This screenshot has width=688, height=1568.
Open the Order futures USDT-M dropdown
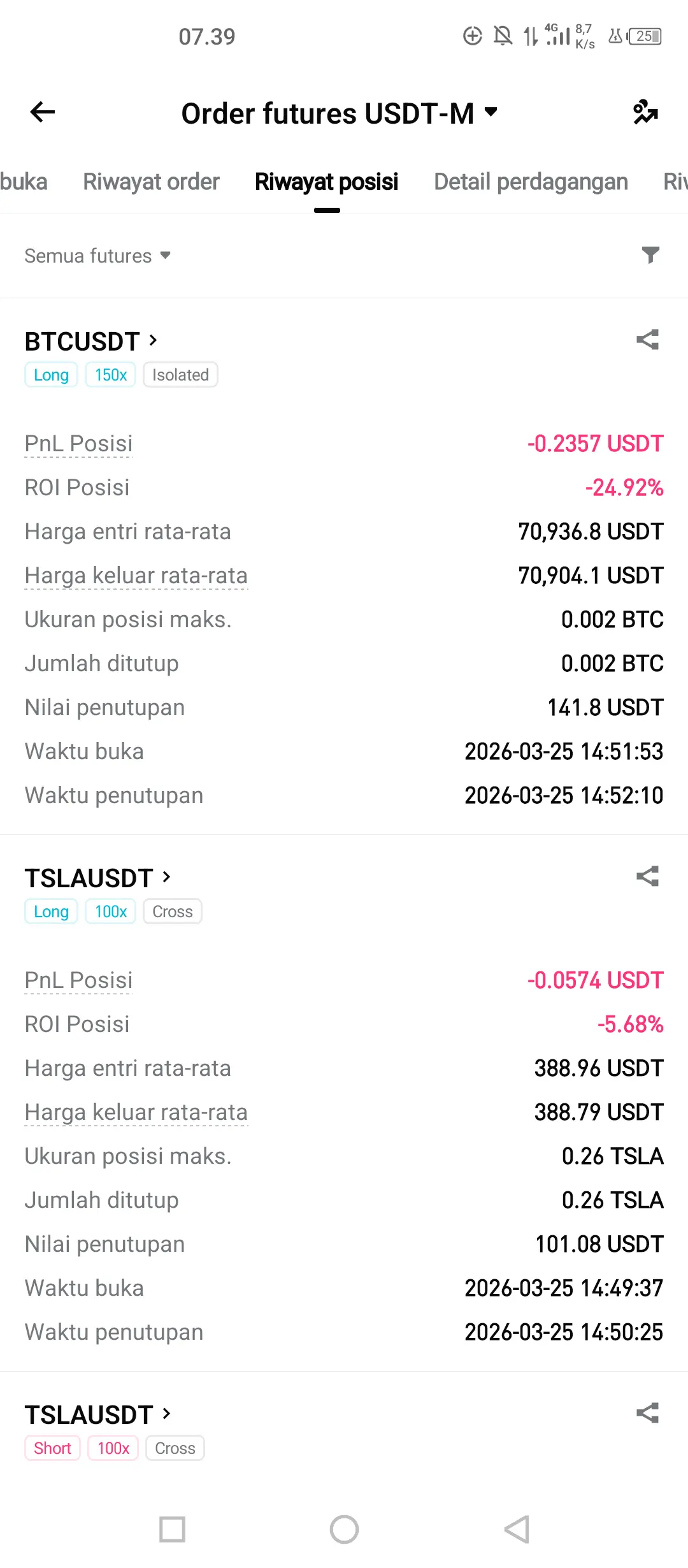[339, 113]
